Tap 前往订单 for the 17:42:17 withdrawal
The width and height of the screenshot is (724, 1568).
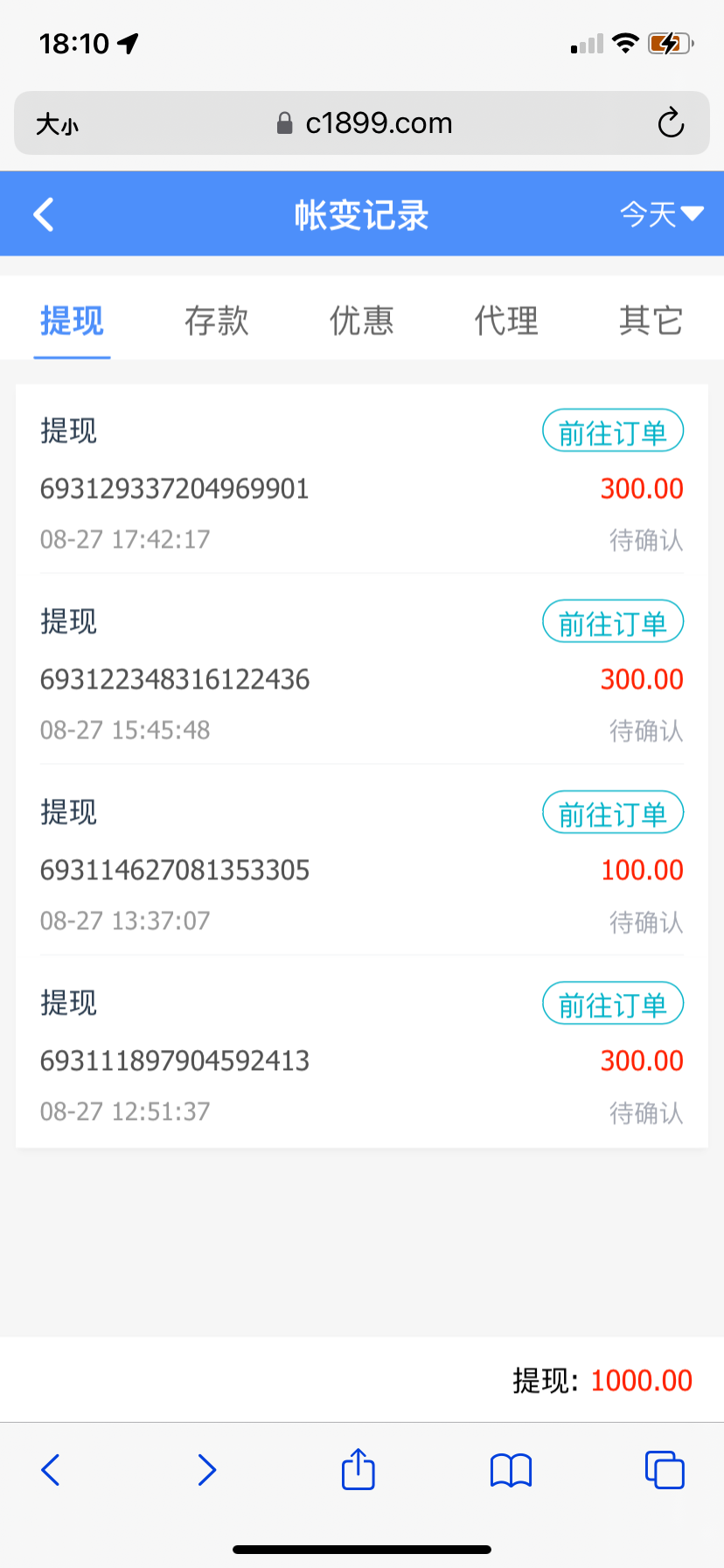pyautogui.click(x=612, y=431)
